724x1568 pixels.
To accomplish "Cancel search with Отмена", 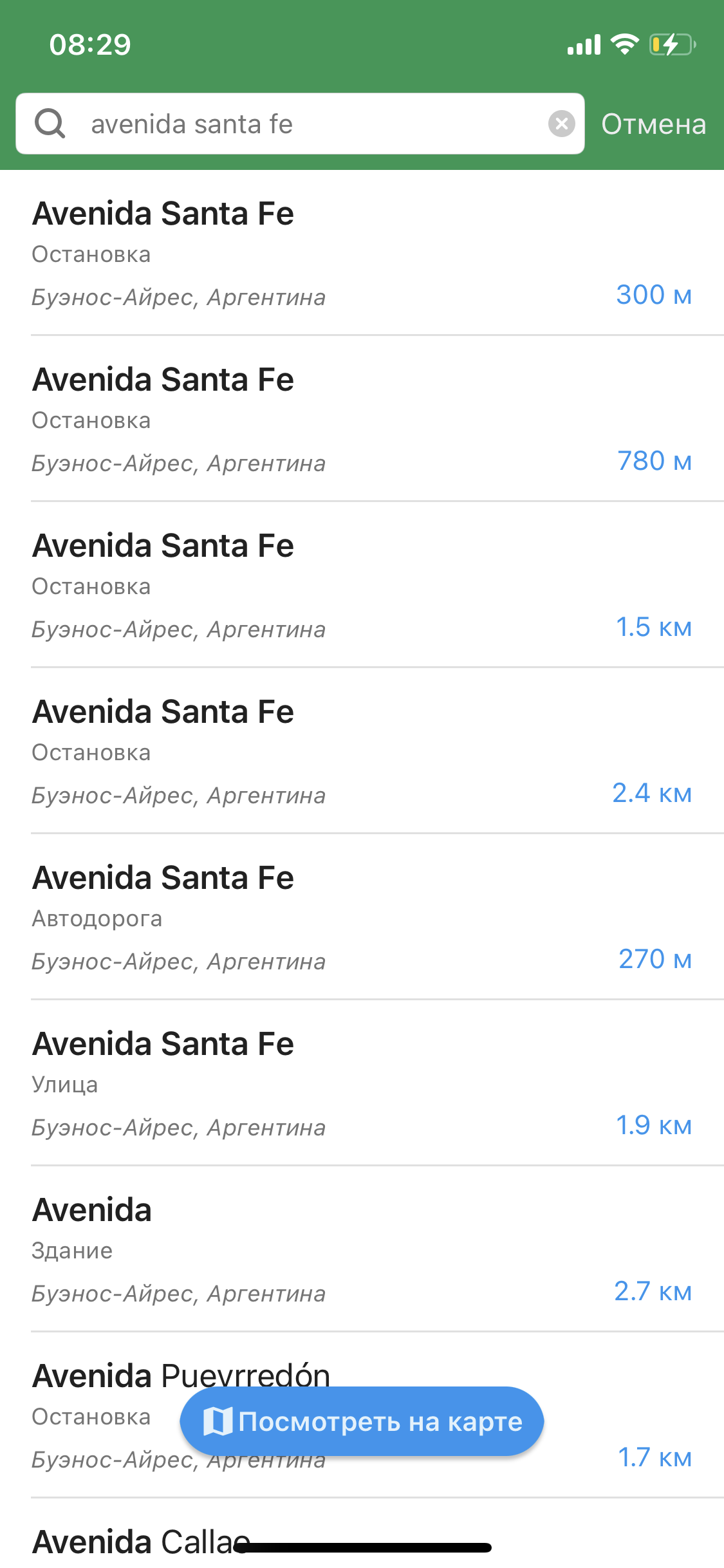I will tap(653, 124).
